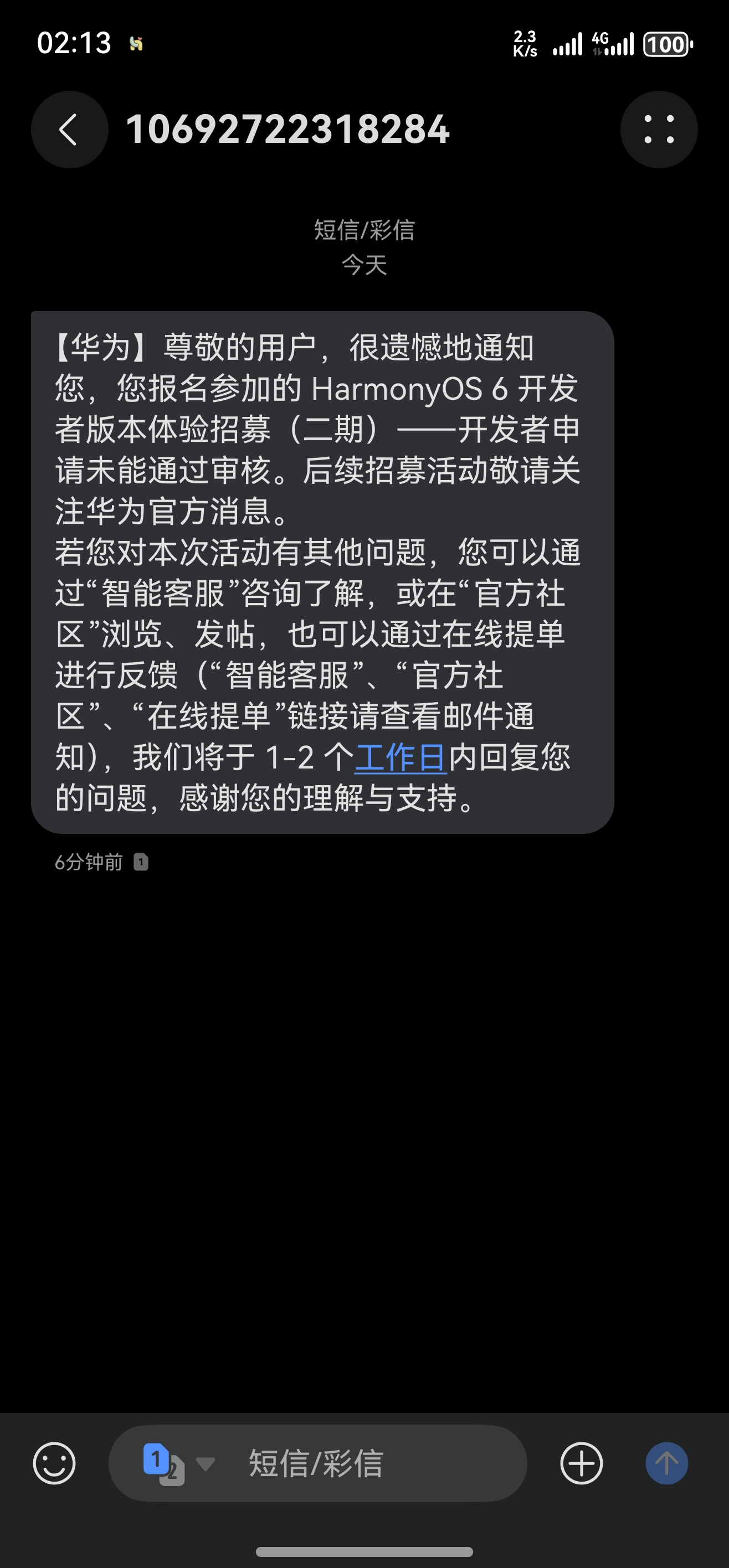
Task: Send the message with the arrow button
Action: [x=666, y=1463]
